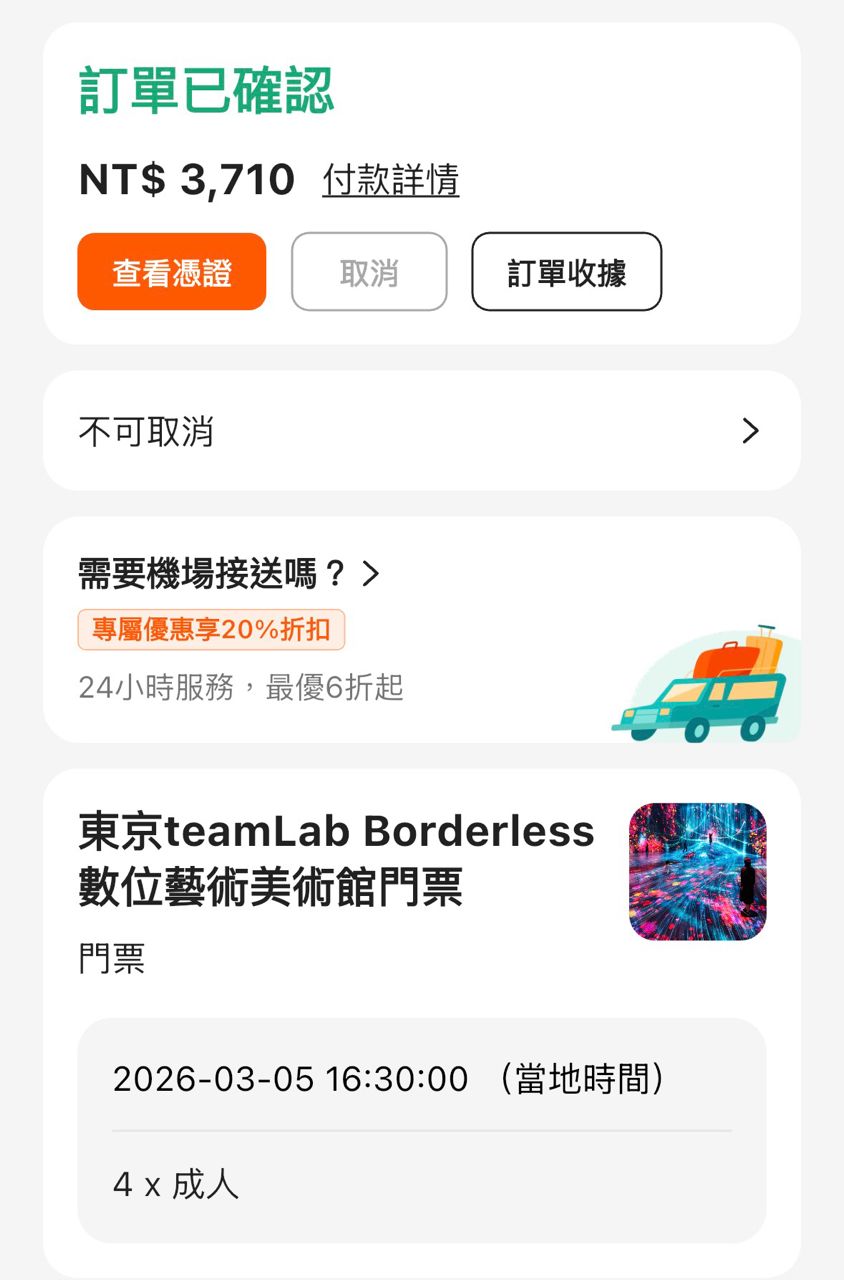View the 訂單收據 order receipt
The width and height of the screenshot is (844, 1280).
tap(566, 272)
